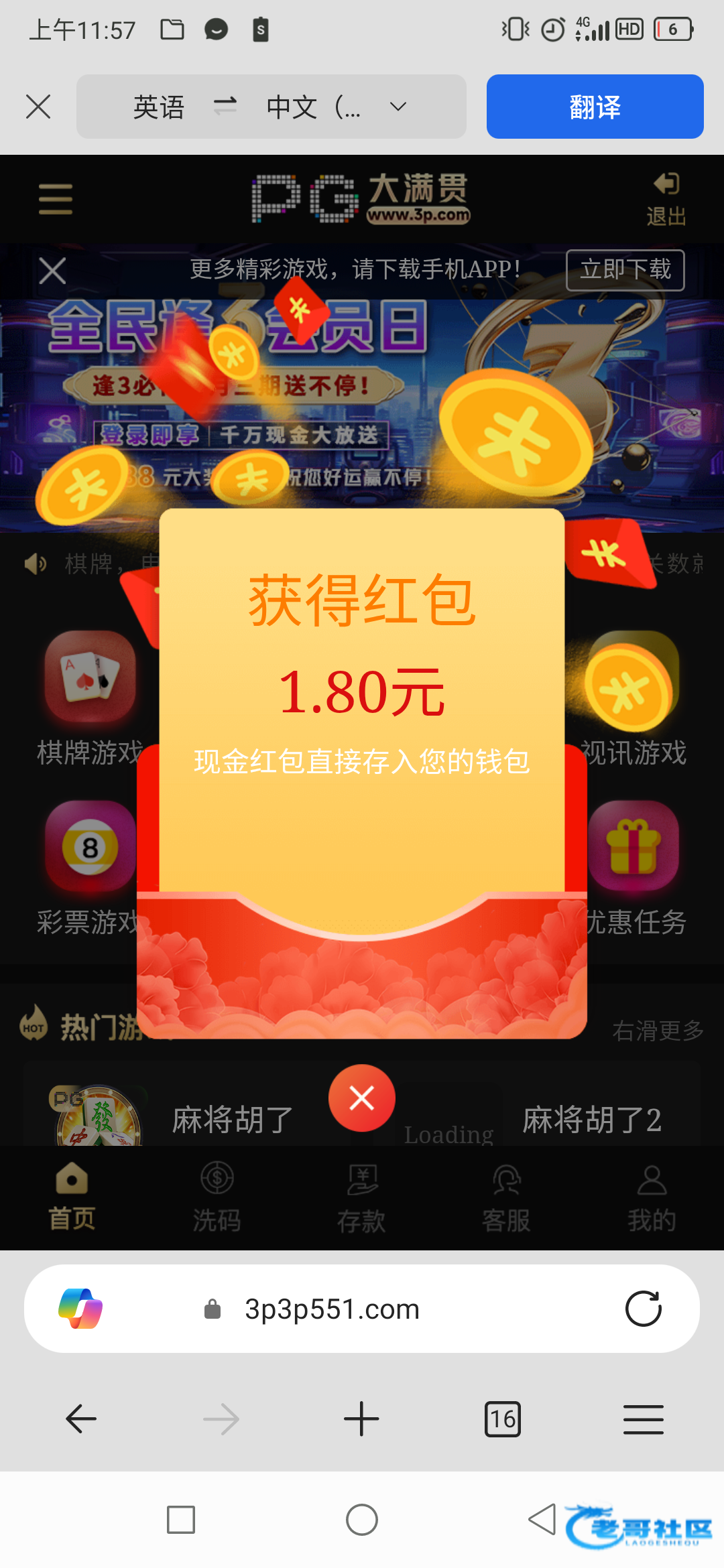This screenshot has height=1568, width=724.
Task: Open the hamburger side menu
Action: pos(56,199)
